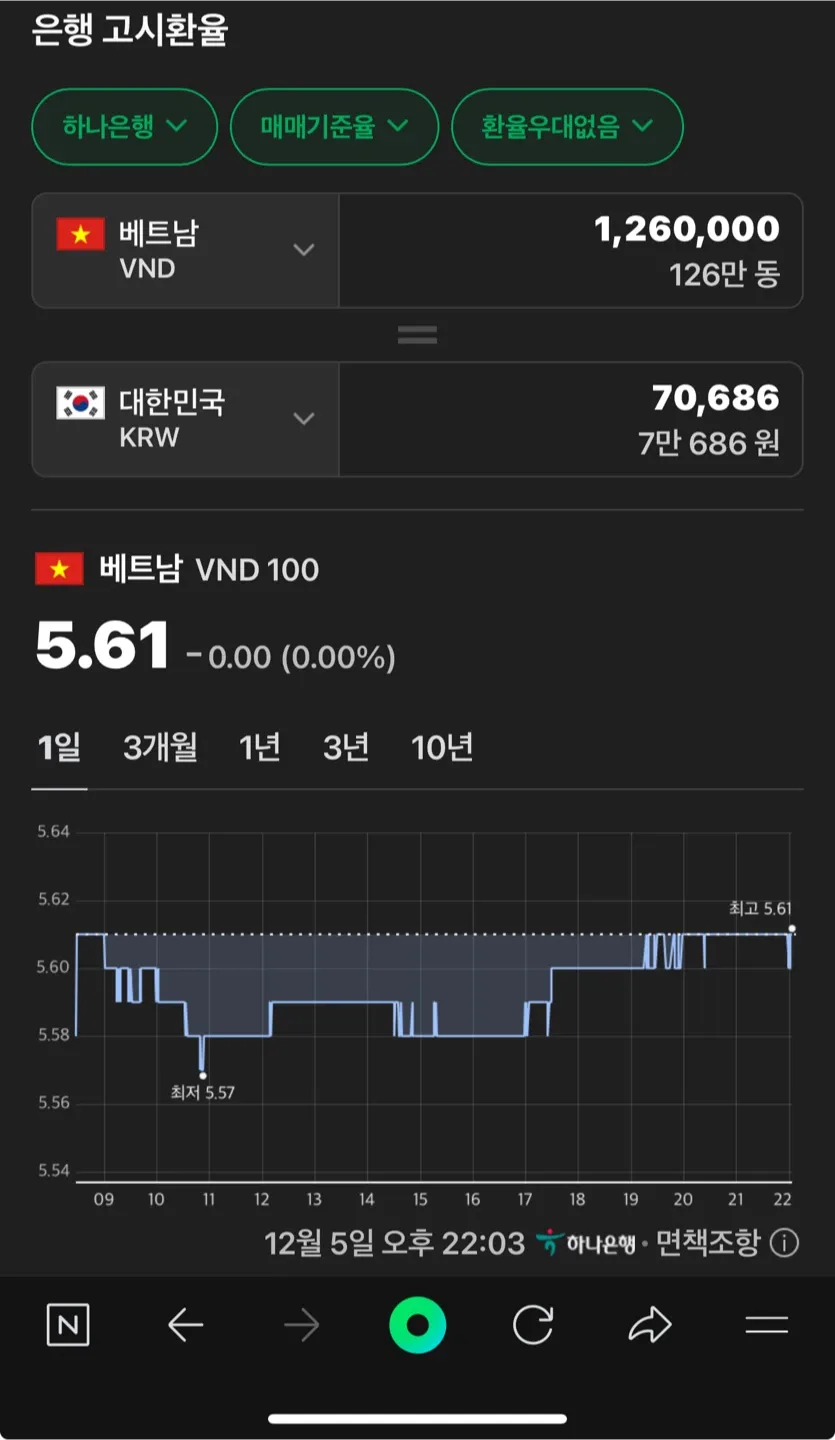Show the 10년 exchange rate chart

(x=442, y=747)
